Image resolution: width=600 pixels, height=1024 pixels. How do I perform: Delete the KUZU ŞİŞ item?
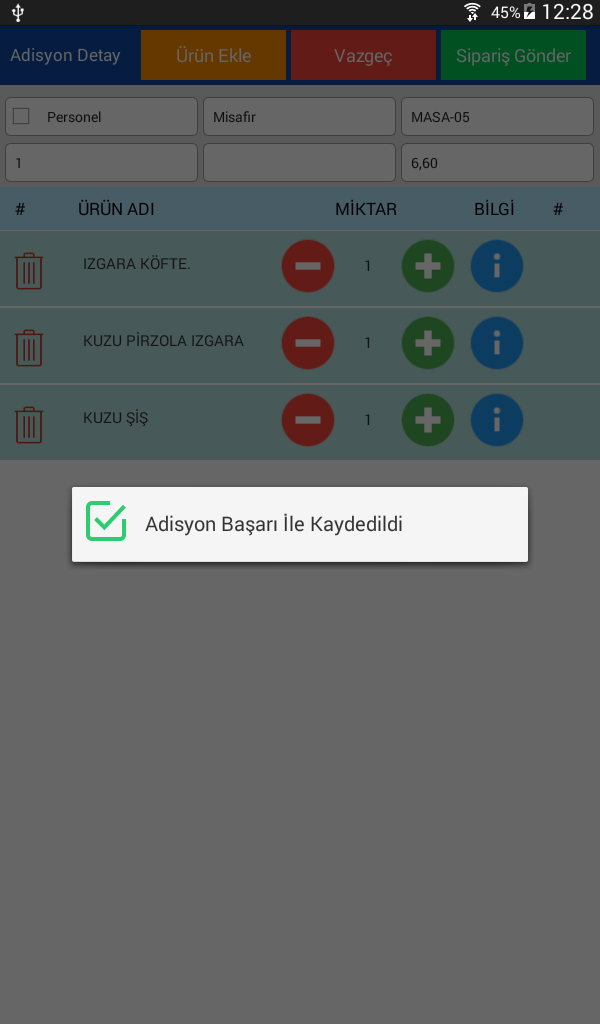[29, 424]
